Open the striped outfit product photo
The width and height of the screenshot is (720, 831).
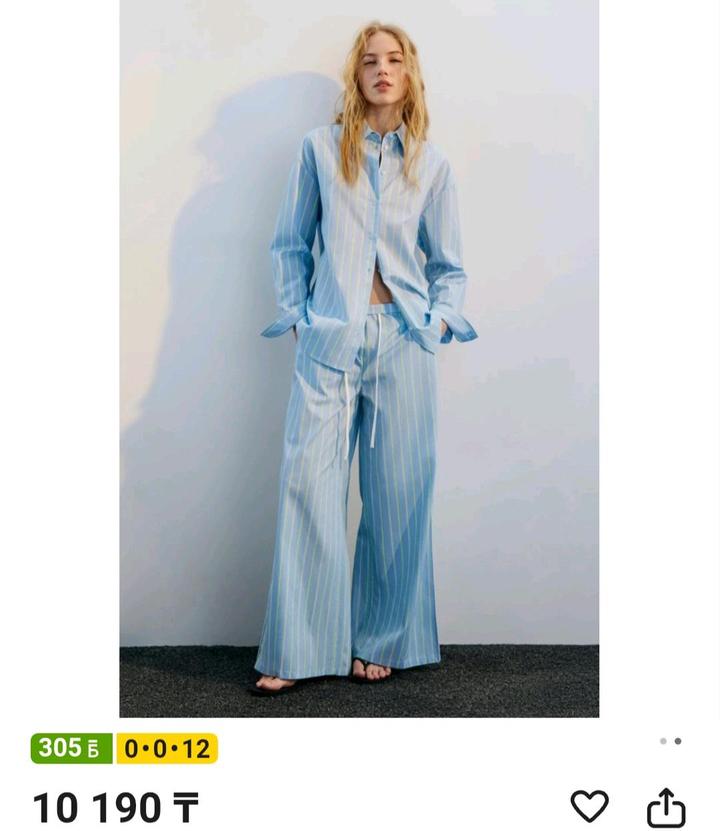coord(359,358)
